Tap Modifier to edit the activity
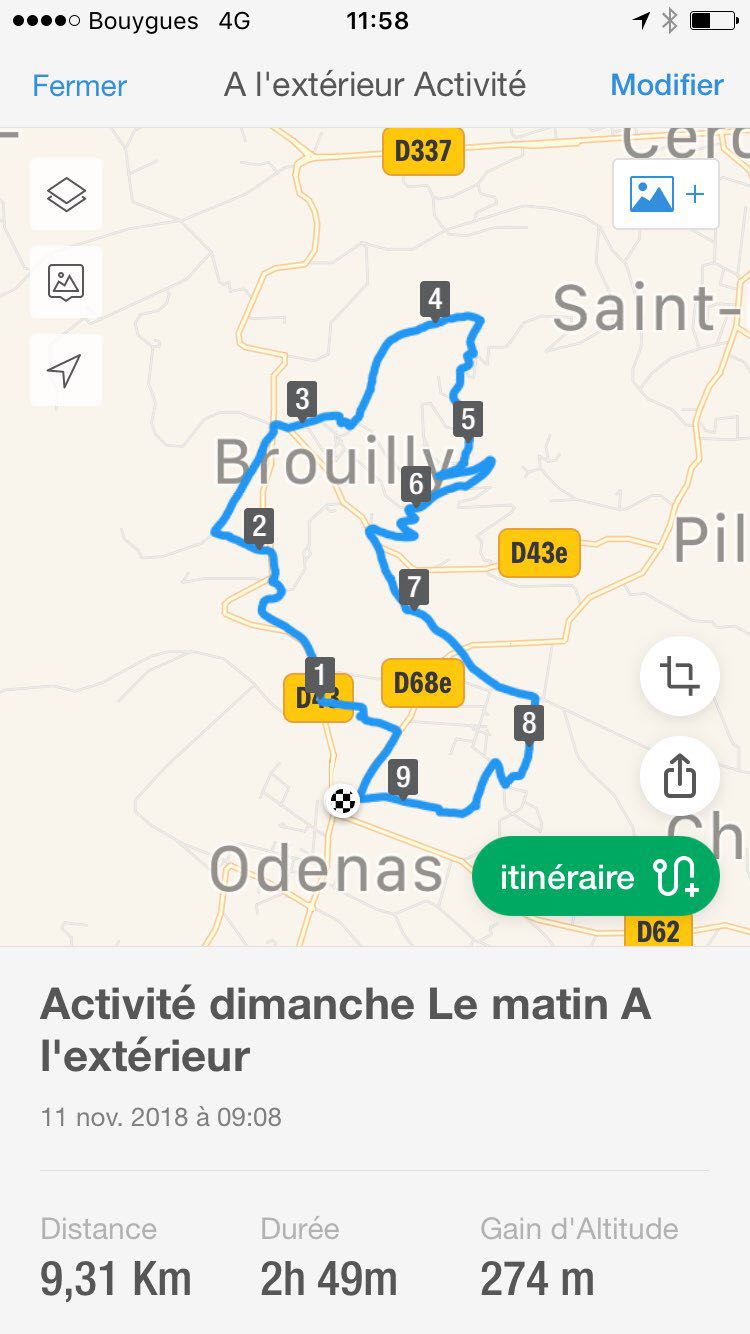750x1334 pixels. click(x=667, y=86)
